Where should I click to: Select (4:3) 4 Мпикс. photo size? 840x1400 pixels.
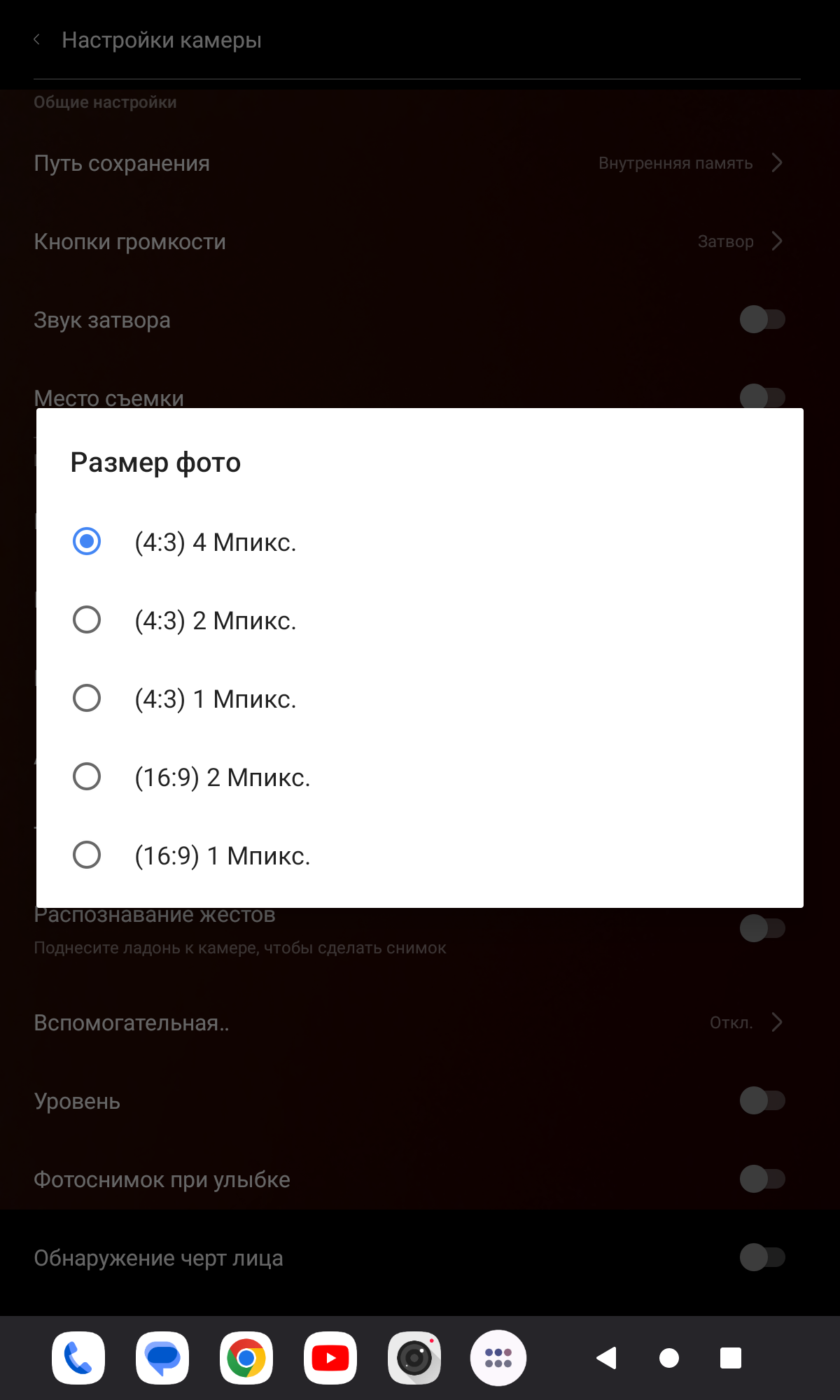click(87, 542)
